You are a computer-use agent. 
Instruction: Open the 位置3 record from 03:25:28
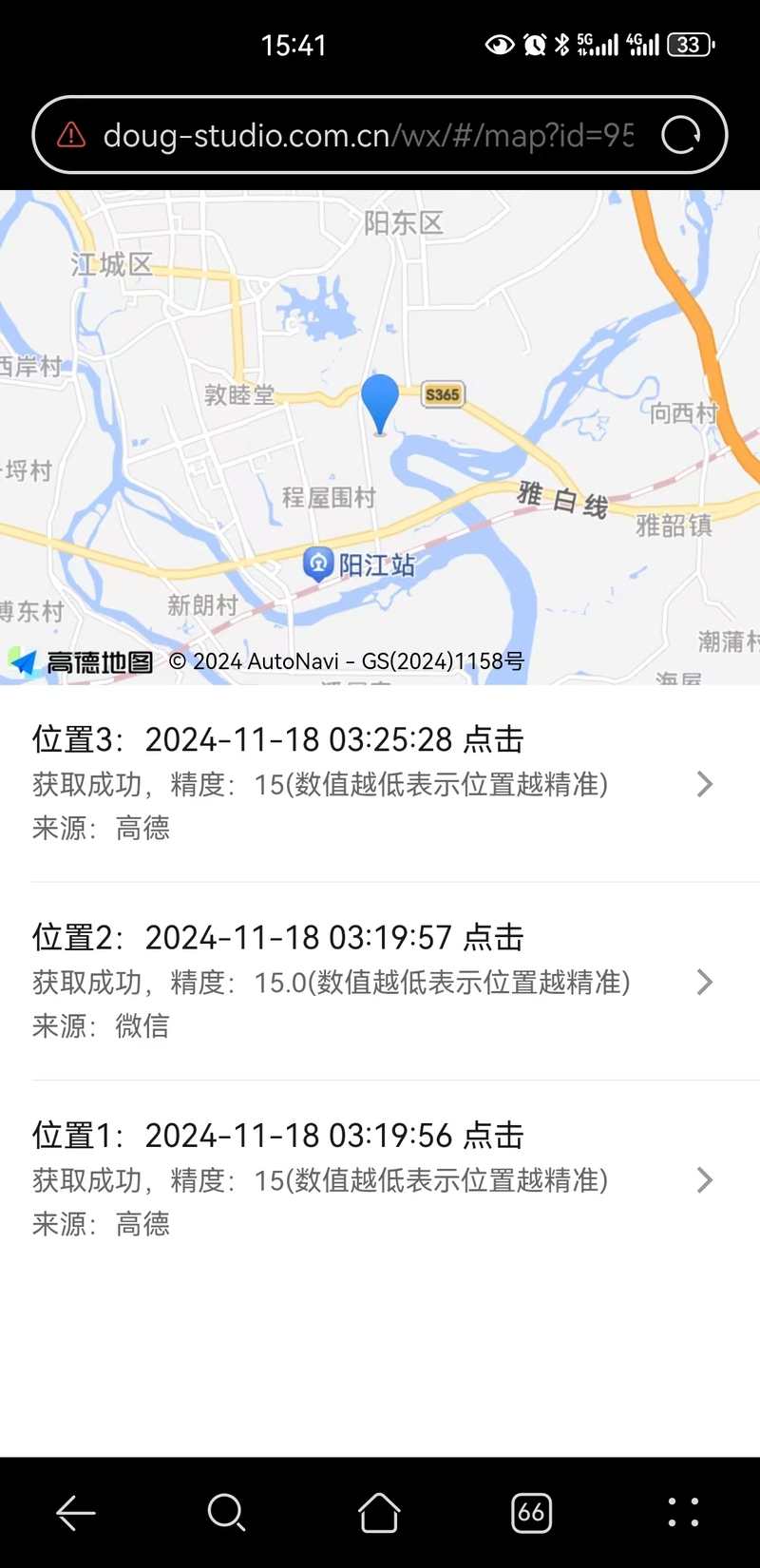380,784
